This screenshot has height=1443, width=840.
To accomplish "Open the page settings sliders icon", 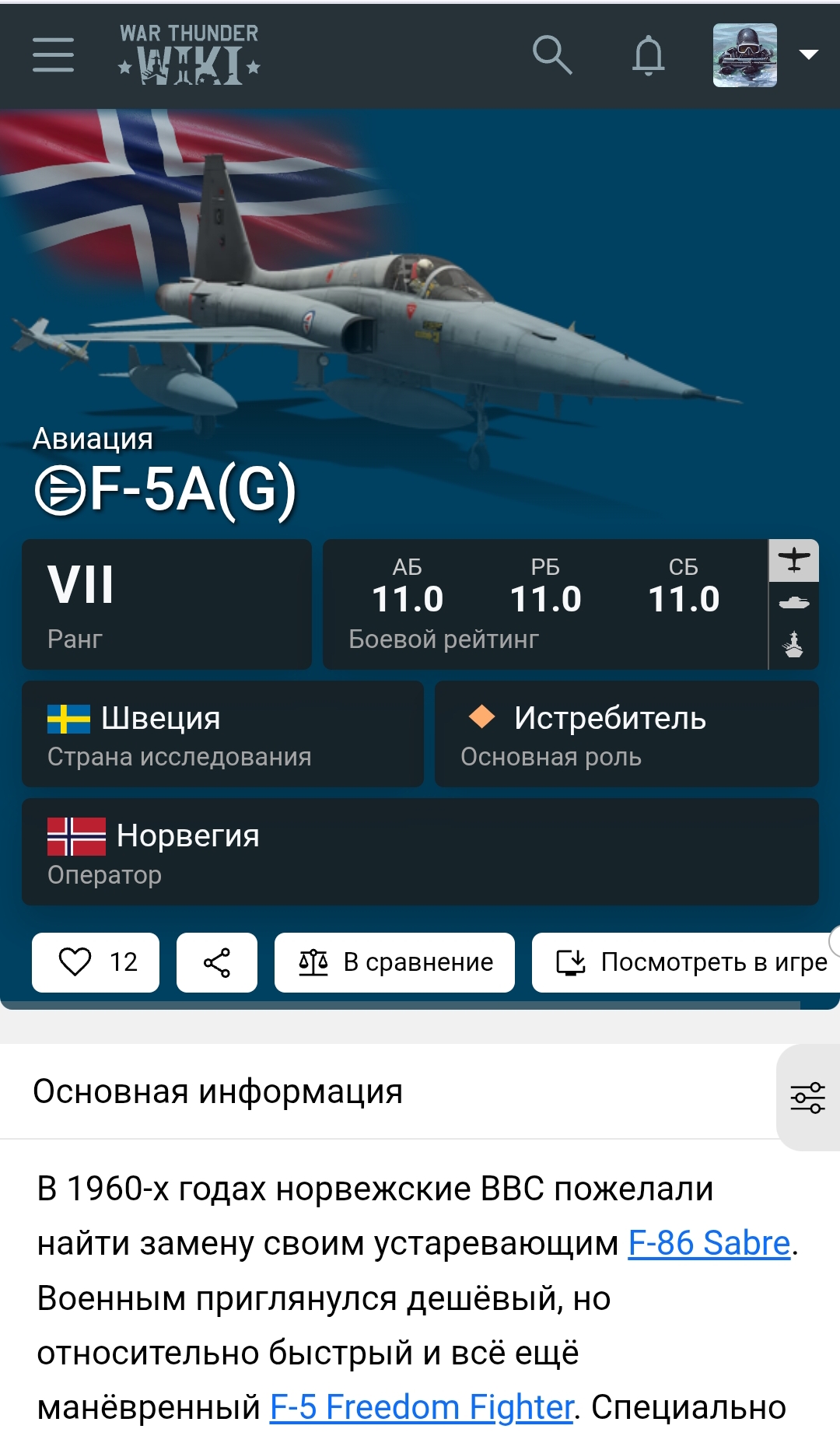I will click(x=807, y=1097).
